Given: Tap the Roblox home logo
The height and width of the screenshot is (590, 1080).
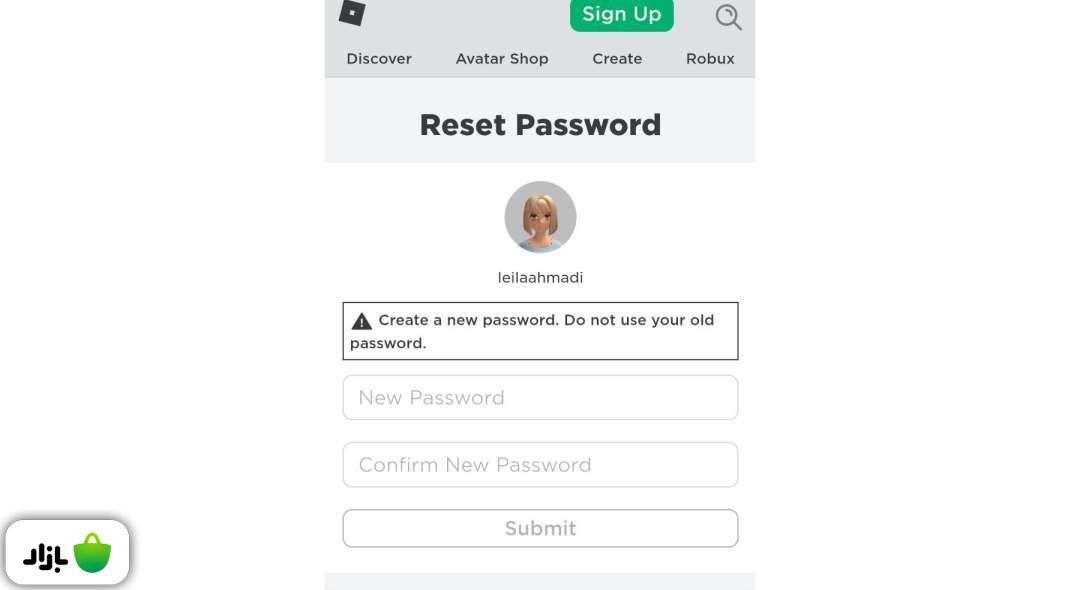Looking at the screenshot, I should click(x=352, y=13).
